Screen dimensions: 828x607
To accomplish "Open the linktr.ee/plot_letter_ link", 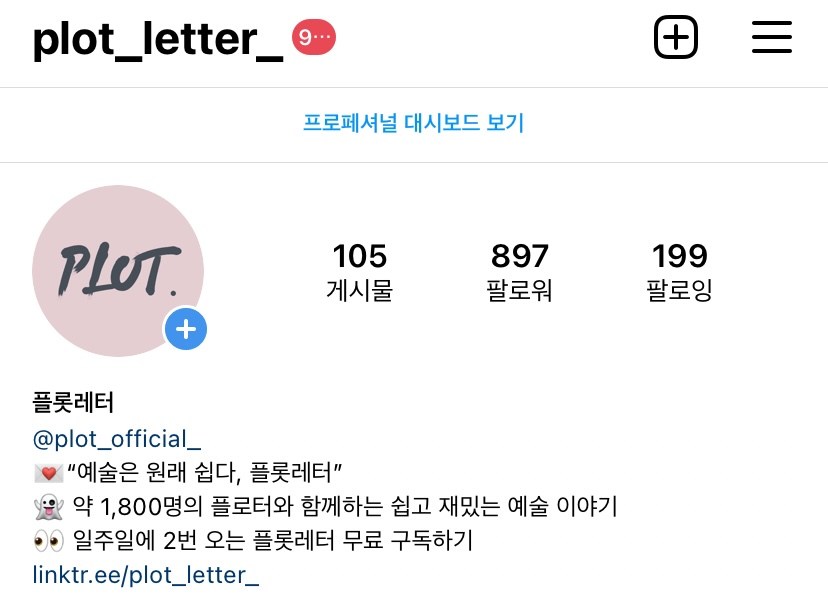I will [146, 575].
